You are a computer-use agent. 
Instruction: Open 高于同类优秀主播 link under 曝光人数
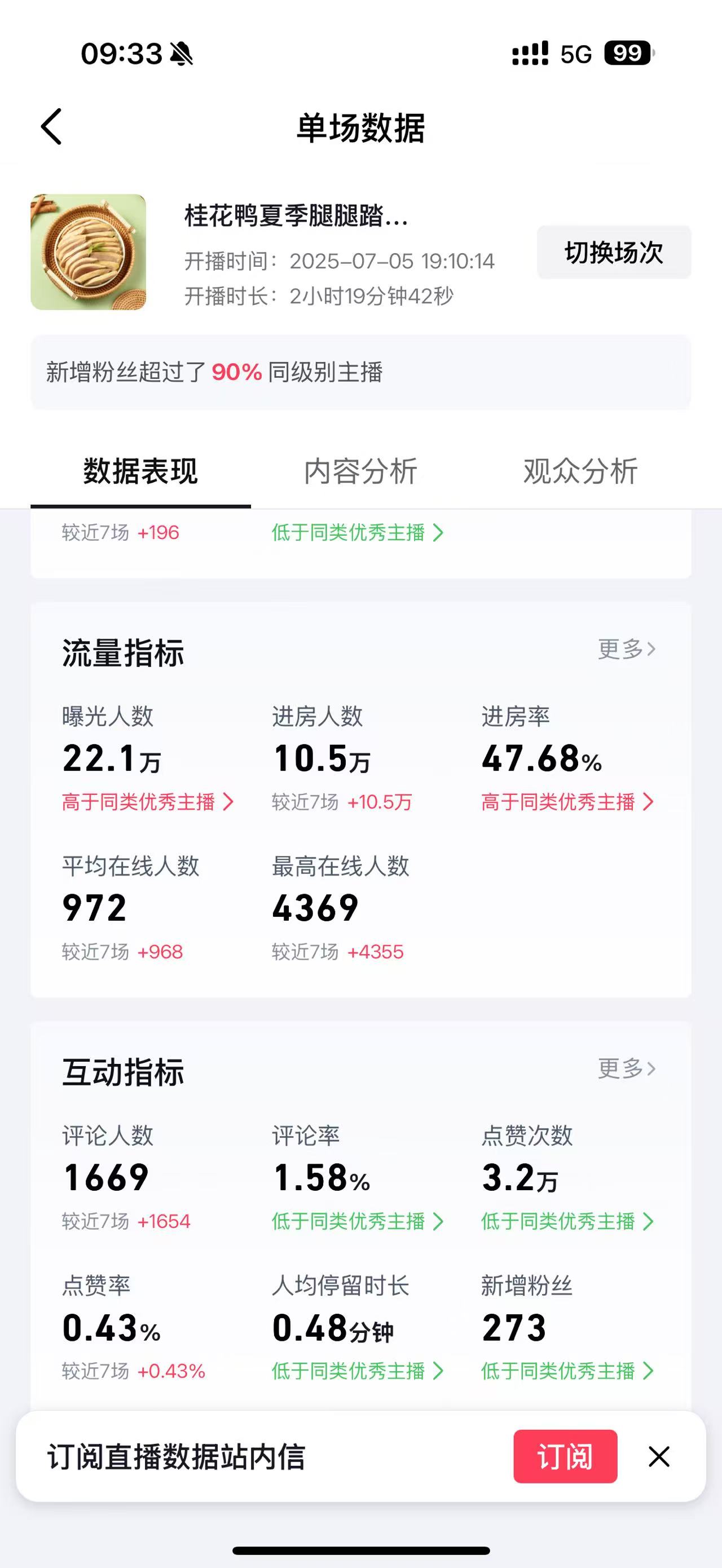147,802
